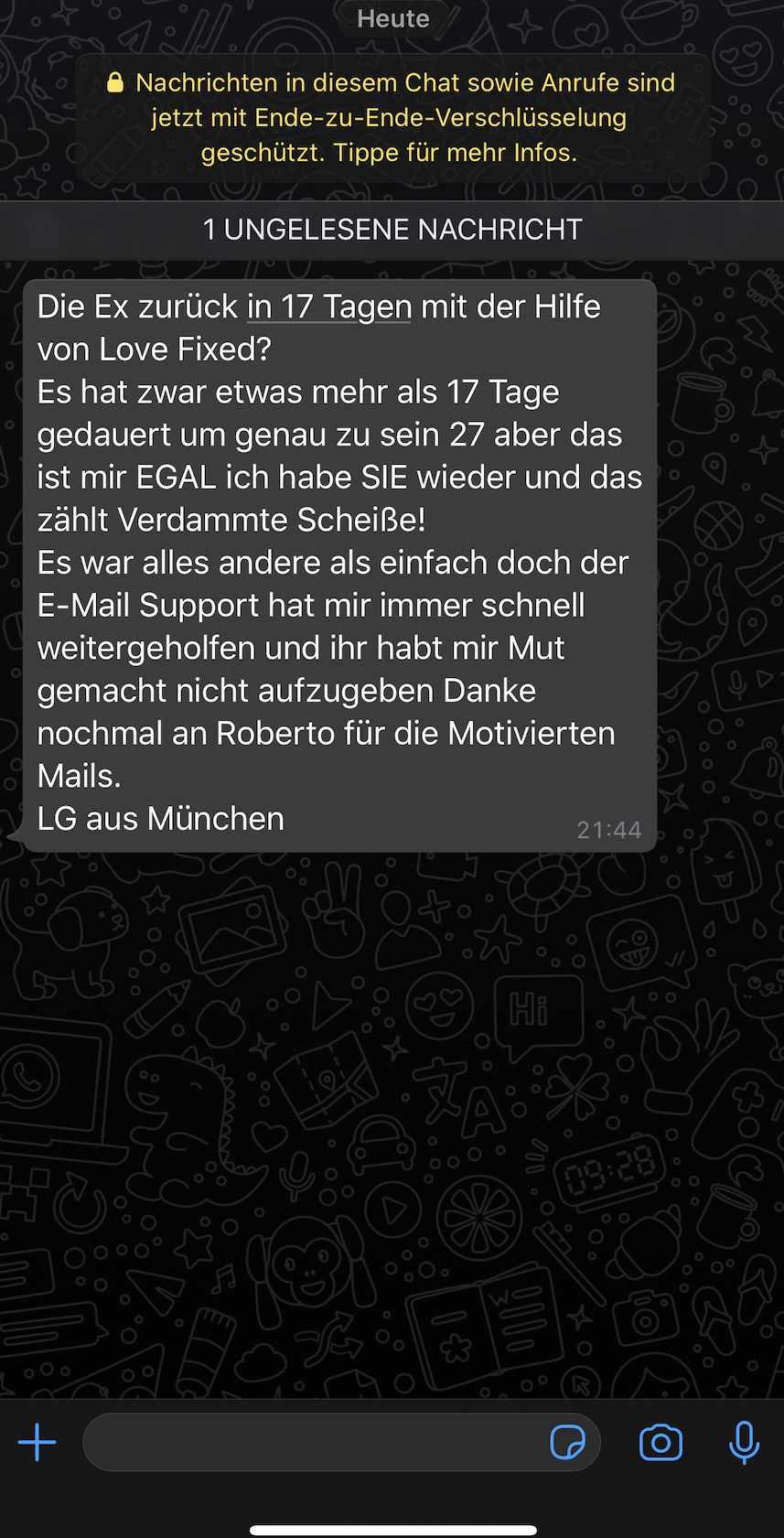Tap the '1 UNGELESENE NACHRICHT' divider
Image resolution: width=784 pixels, height=1538 pixels.
(x=392, y=230)
